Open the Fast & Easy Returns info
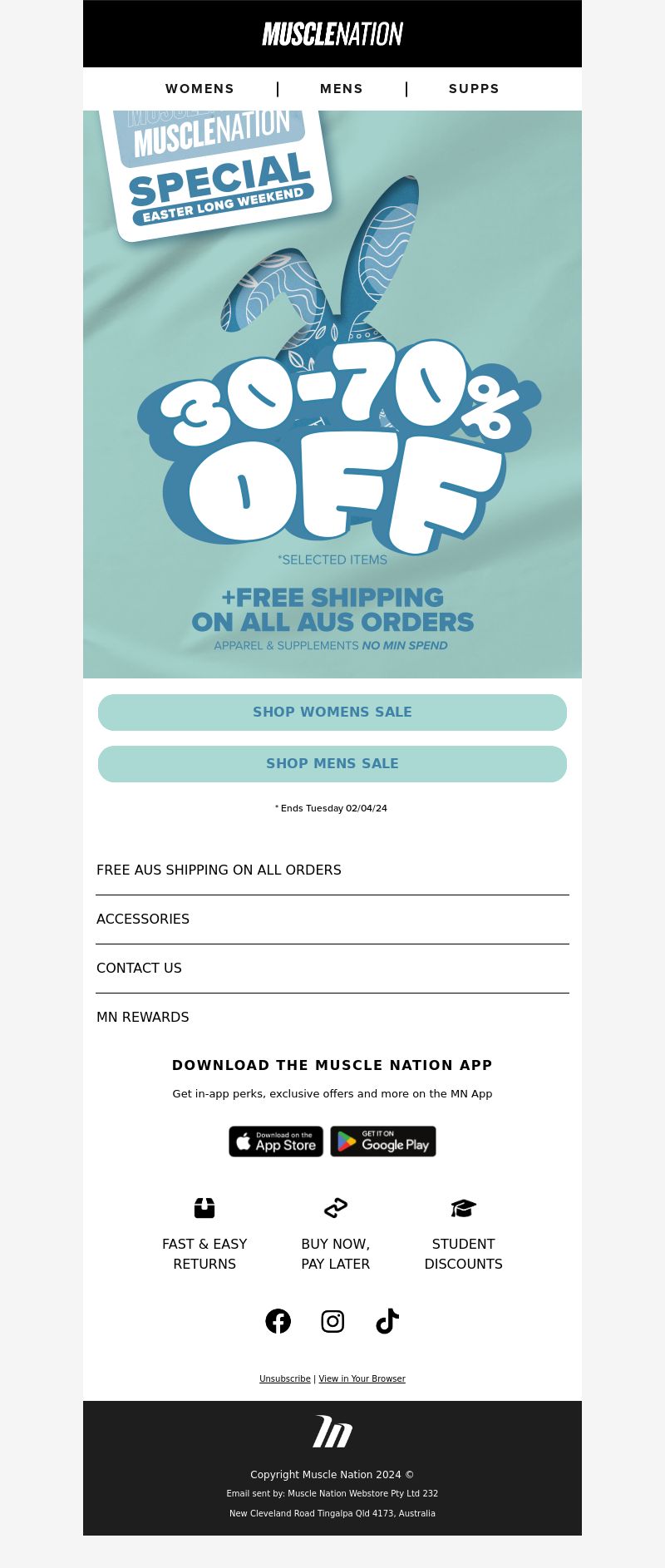This screenshot has width=665, height=1568. 204,1235
